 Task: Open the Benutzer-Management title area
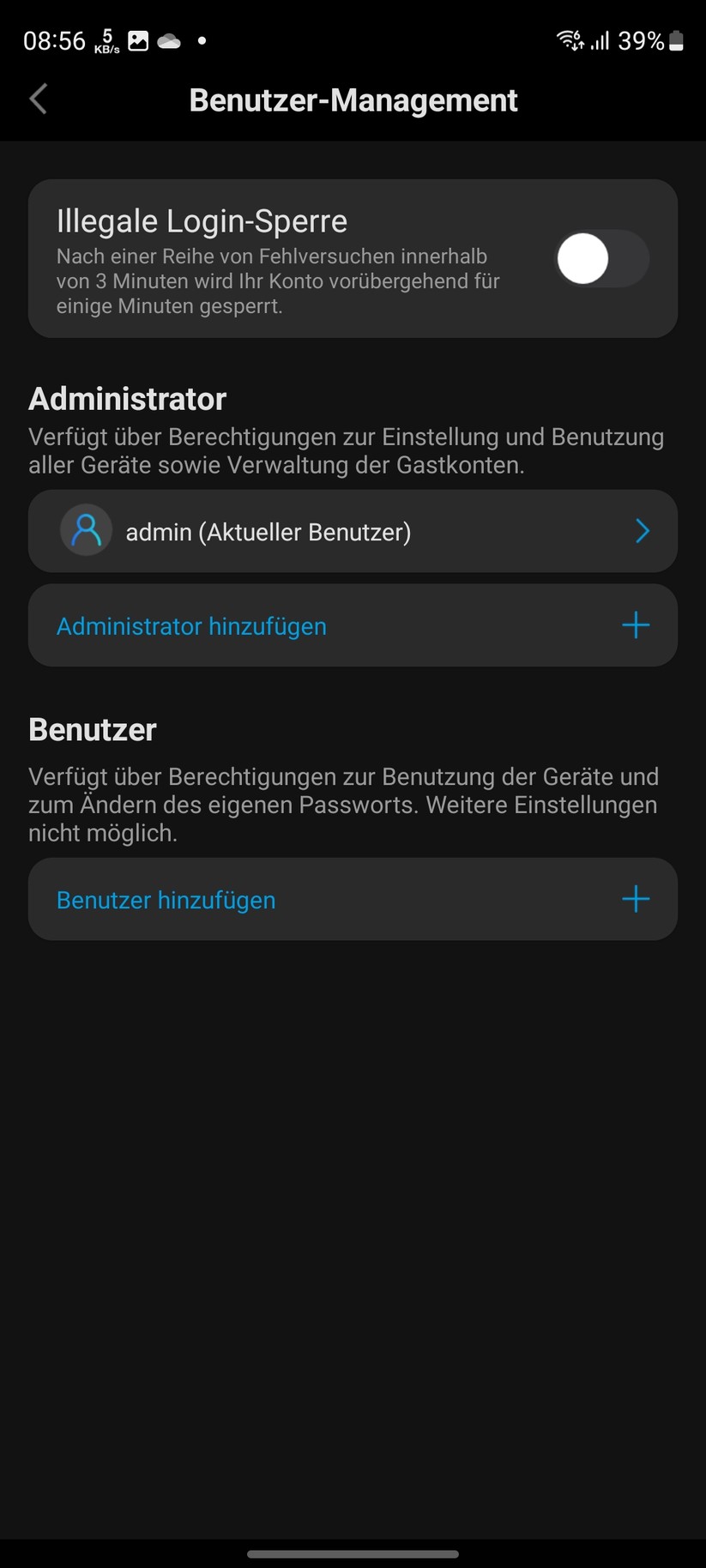[353, 100]
